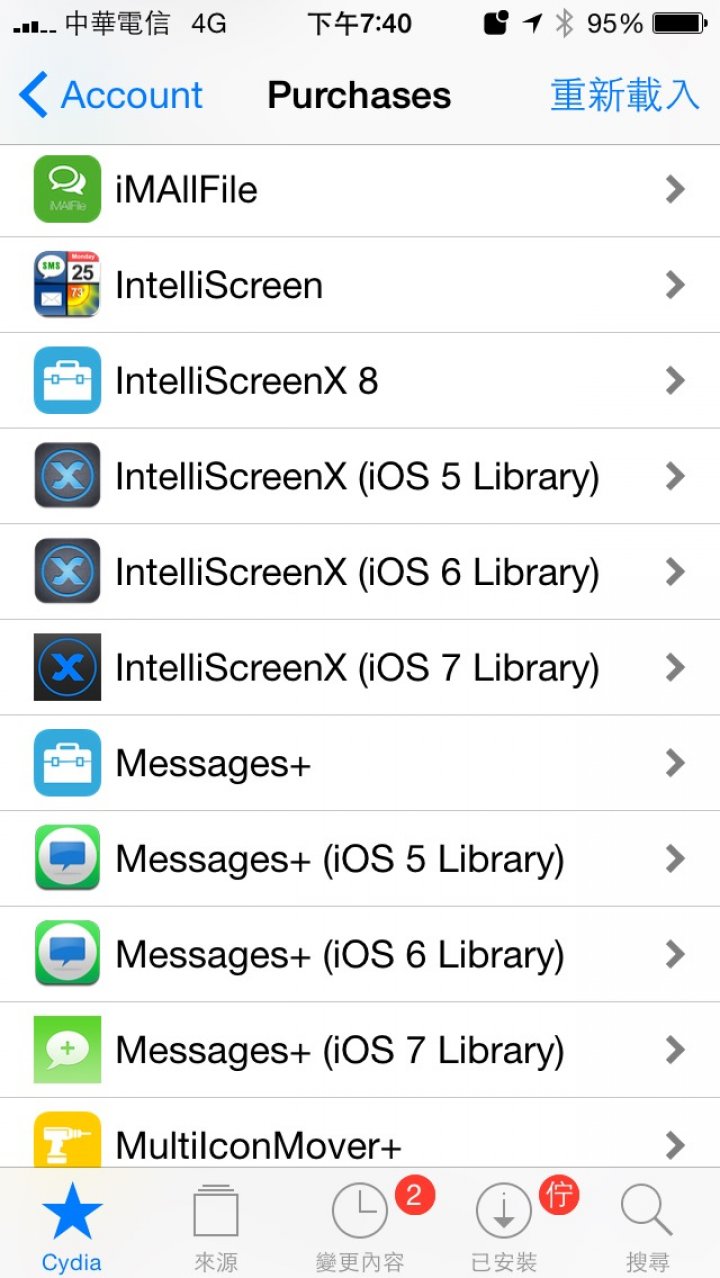Go back to Account
Screen dimensions: 720x1278
pos(110,95)
